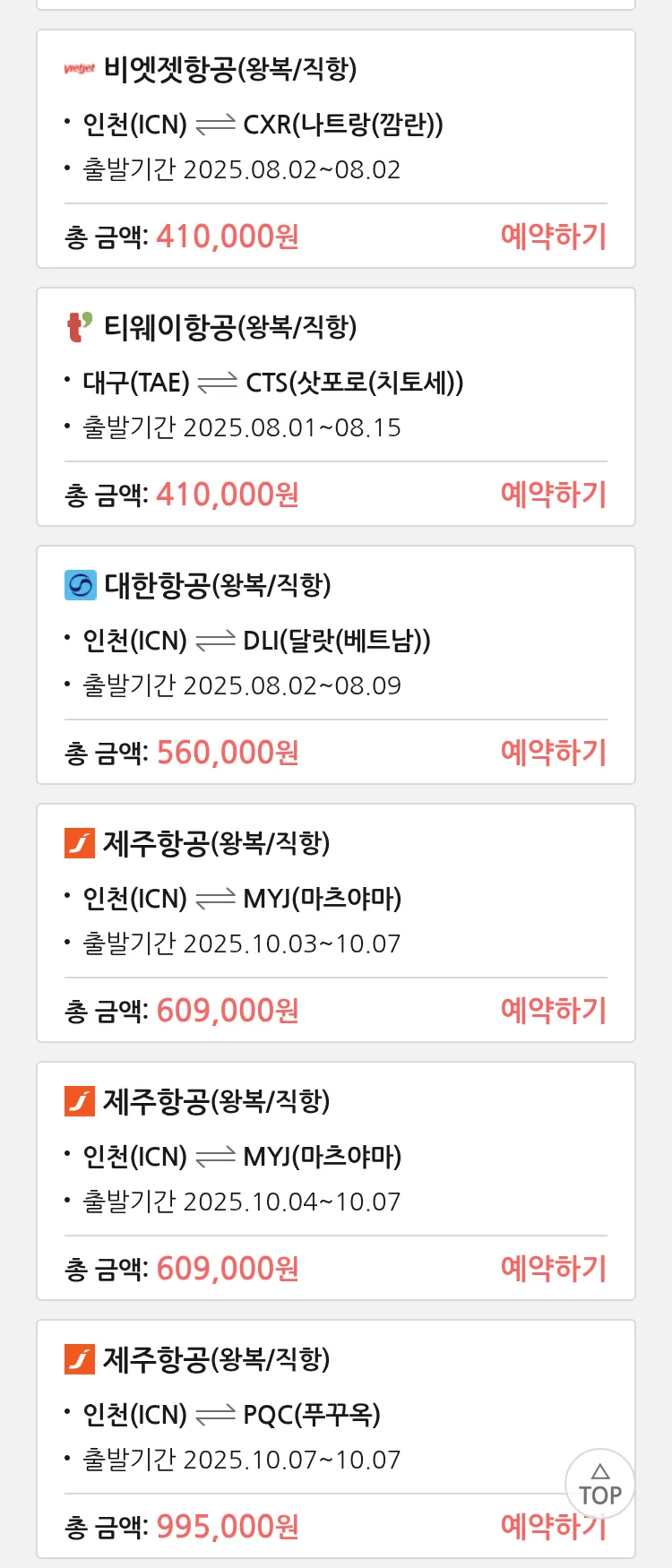Book the 티웨이항공 대구–CTS flight via 예약하기
Screen dimensions: 672x1568
coord(553,495)
